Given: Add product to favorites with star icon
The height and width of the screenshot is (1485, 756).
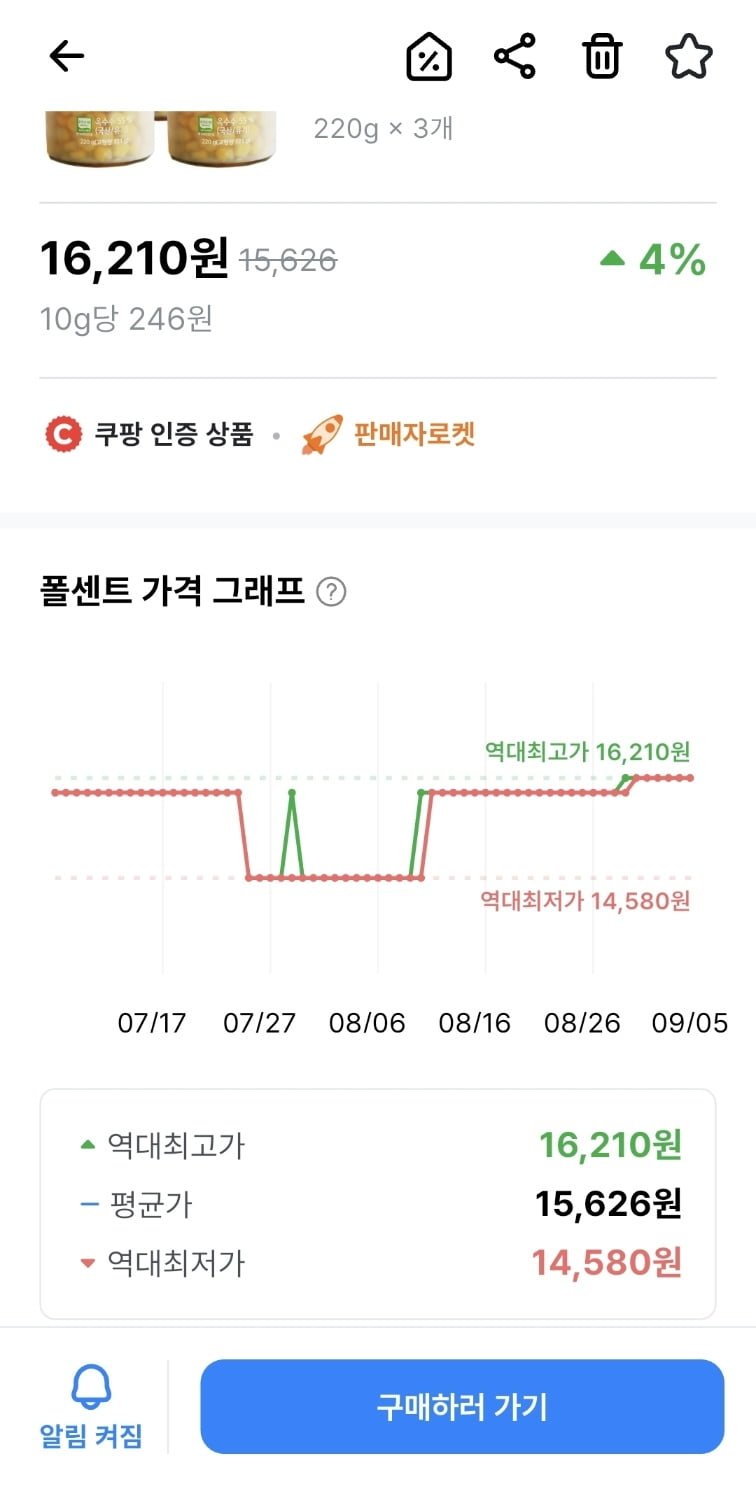Looking at the screenshot, I should coord(689,57).
